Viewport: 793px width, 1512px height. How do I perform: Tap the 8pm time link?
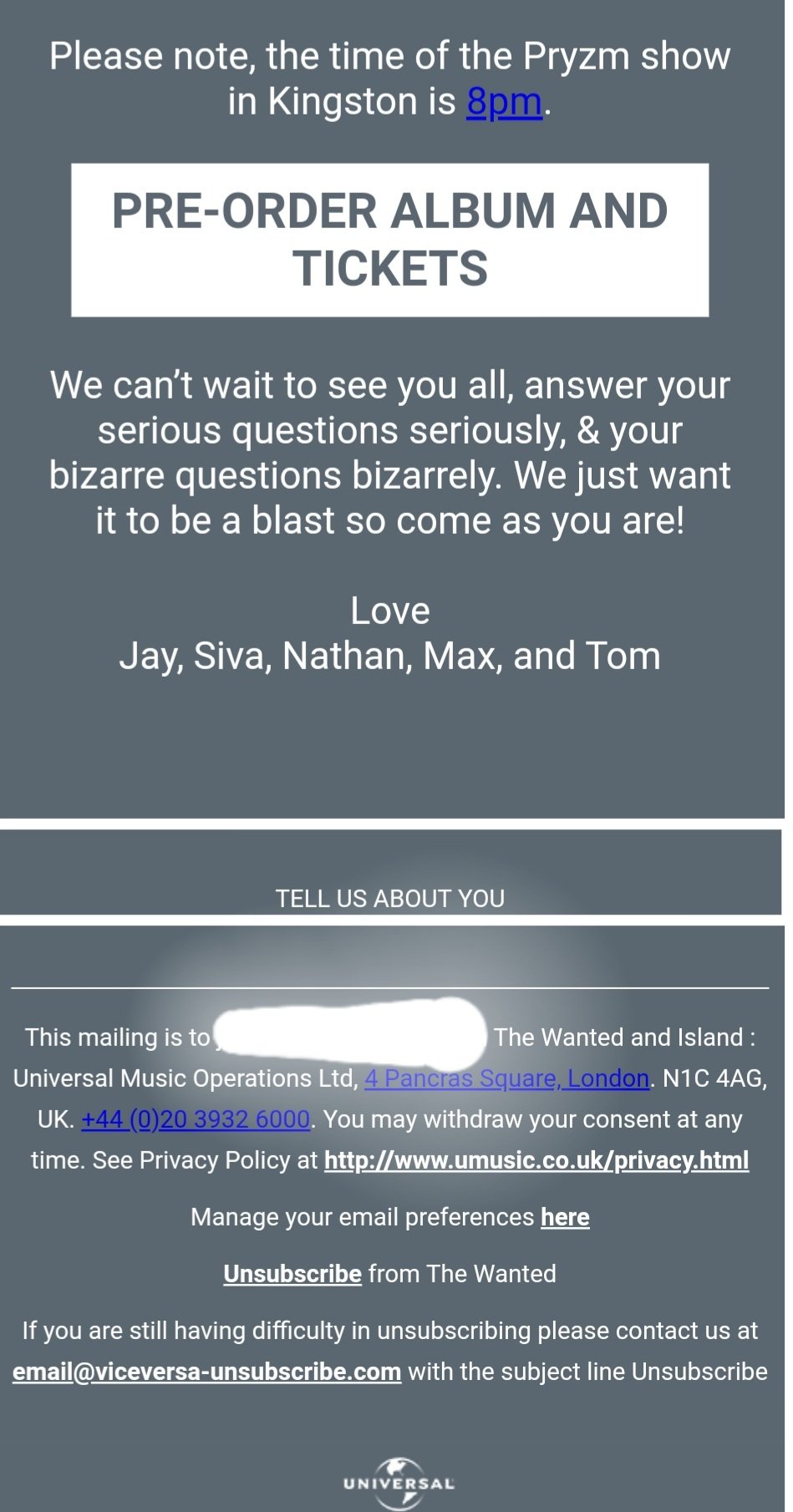pos(504,102)
